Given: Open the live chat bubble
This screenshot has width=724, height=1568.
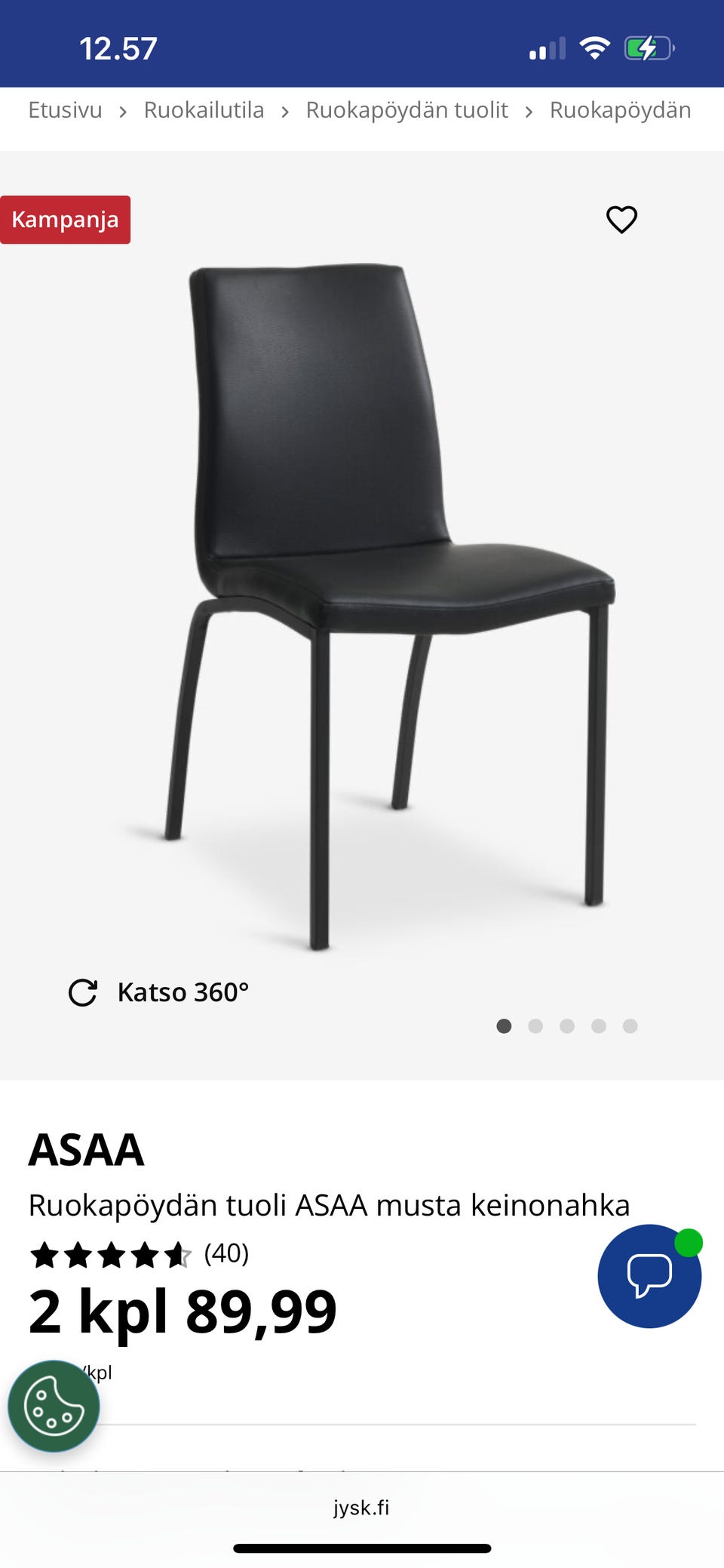Looking at the screenshot, I should click(x=649, y=1276).
